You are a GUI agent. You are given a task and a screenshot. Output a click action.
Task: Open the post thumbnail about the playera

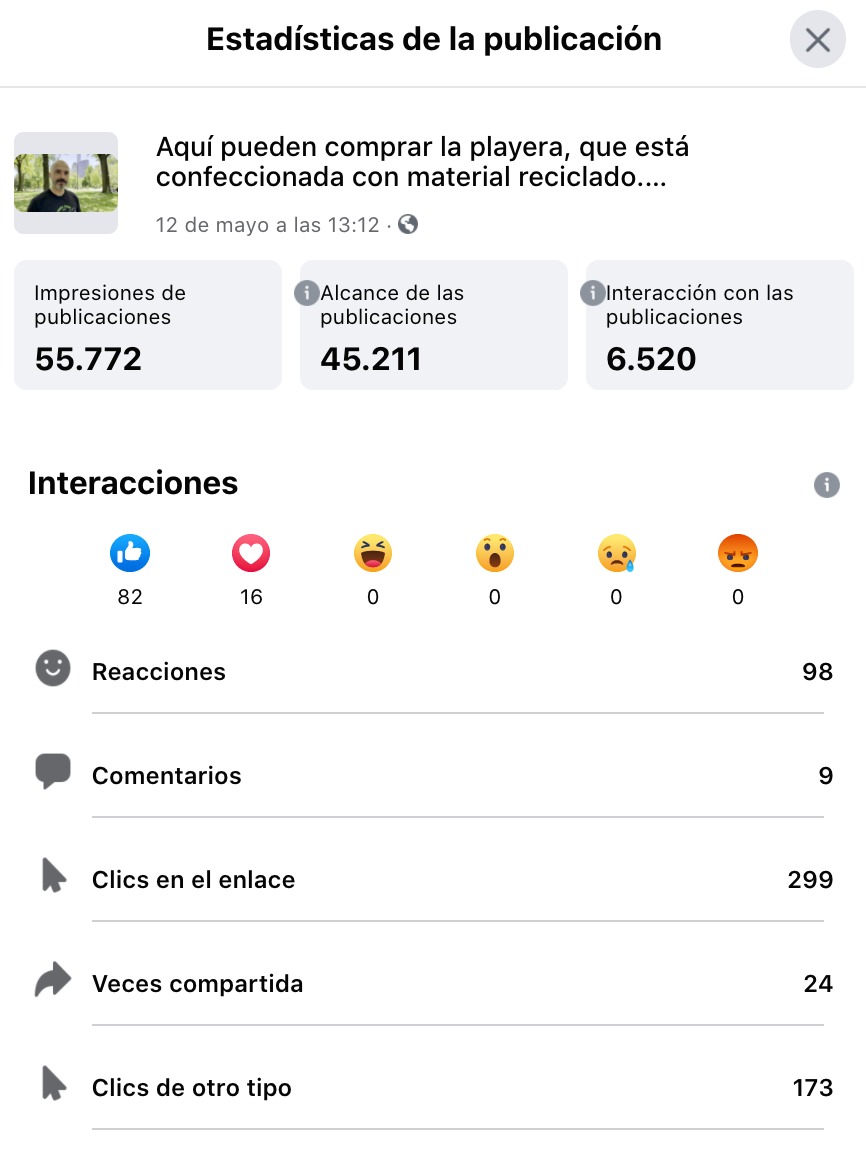pos(66,183)
